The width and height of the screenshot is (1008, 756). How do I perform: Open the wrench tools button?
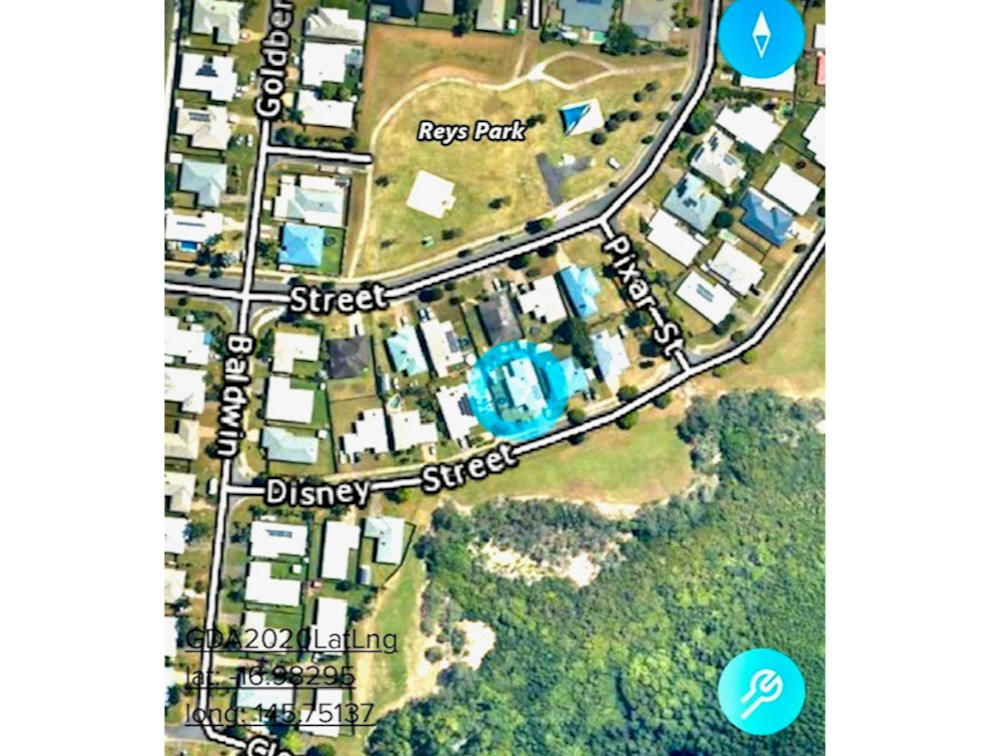coord(761,692)
